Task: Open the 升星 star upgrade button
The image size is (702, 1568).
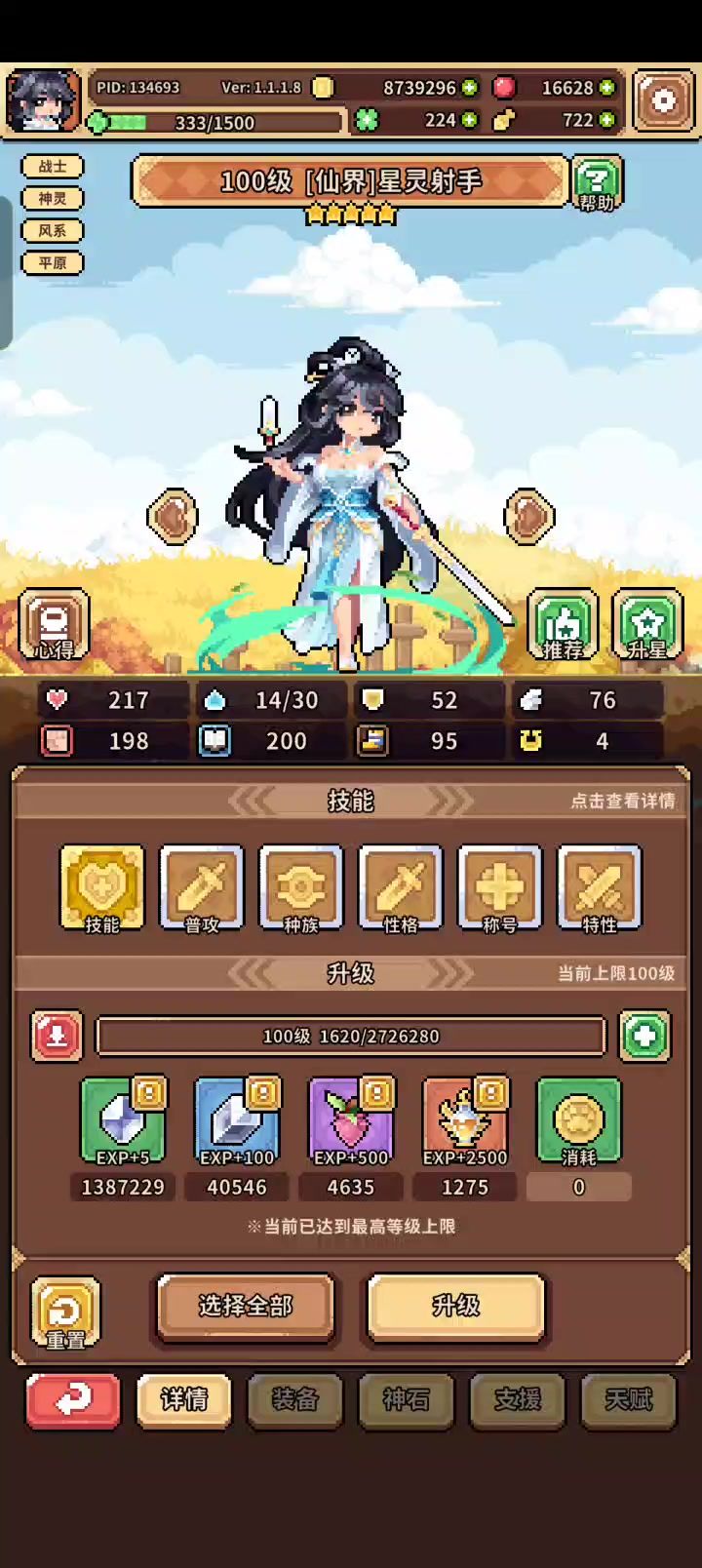Action: coord(647,624)
